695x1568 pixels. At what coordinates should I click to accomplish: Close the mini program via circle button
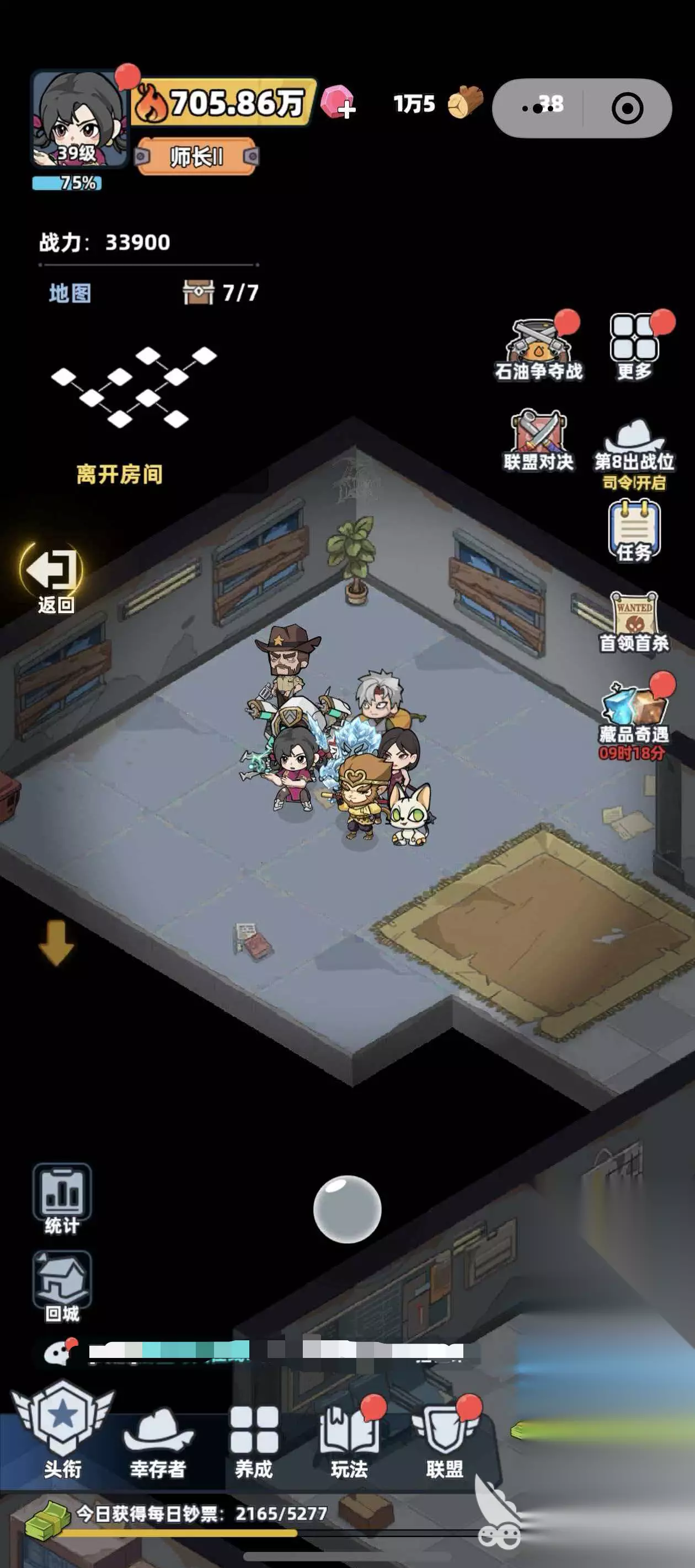point(627,109)
